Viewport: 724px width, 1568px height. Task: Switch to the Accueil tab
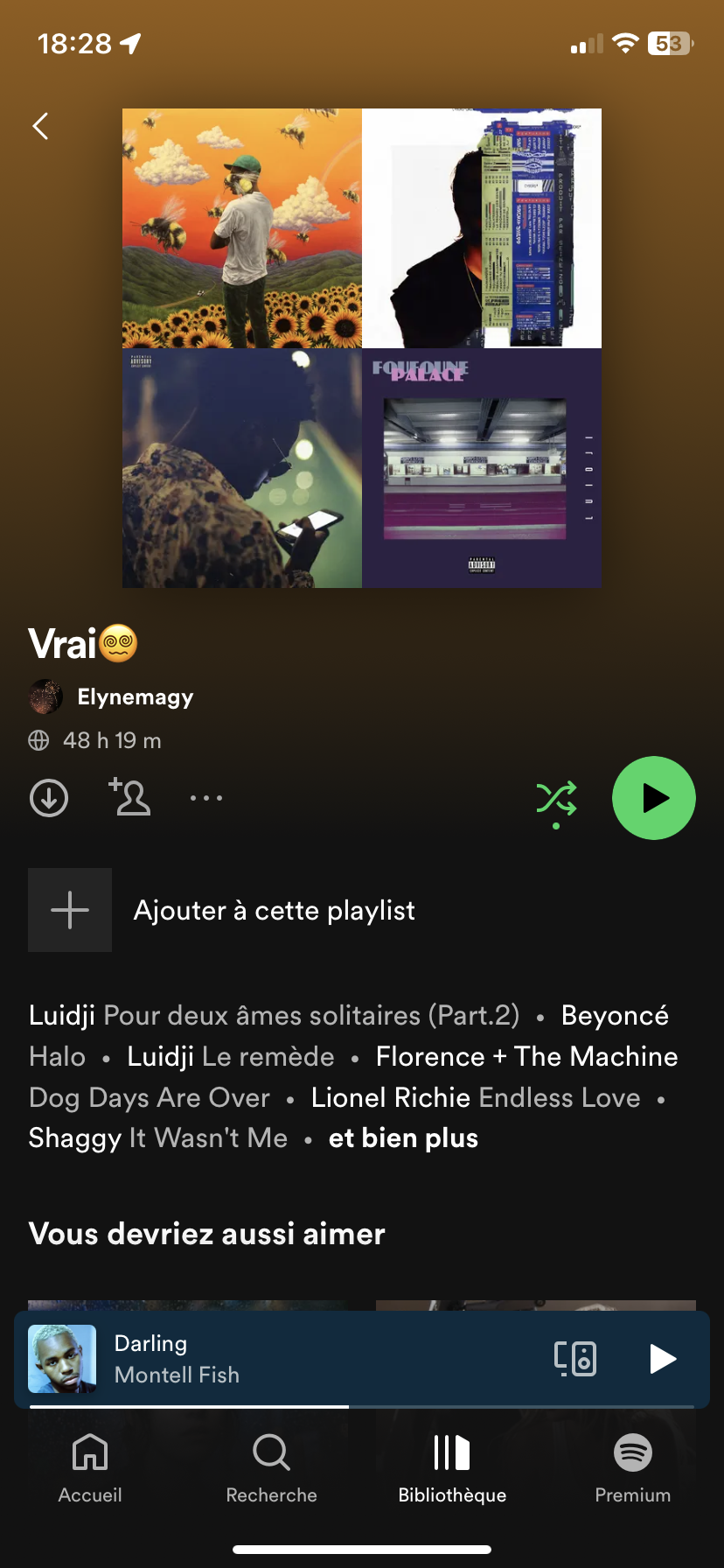(x=90, y=1468)
